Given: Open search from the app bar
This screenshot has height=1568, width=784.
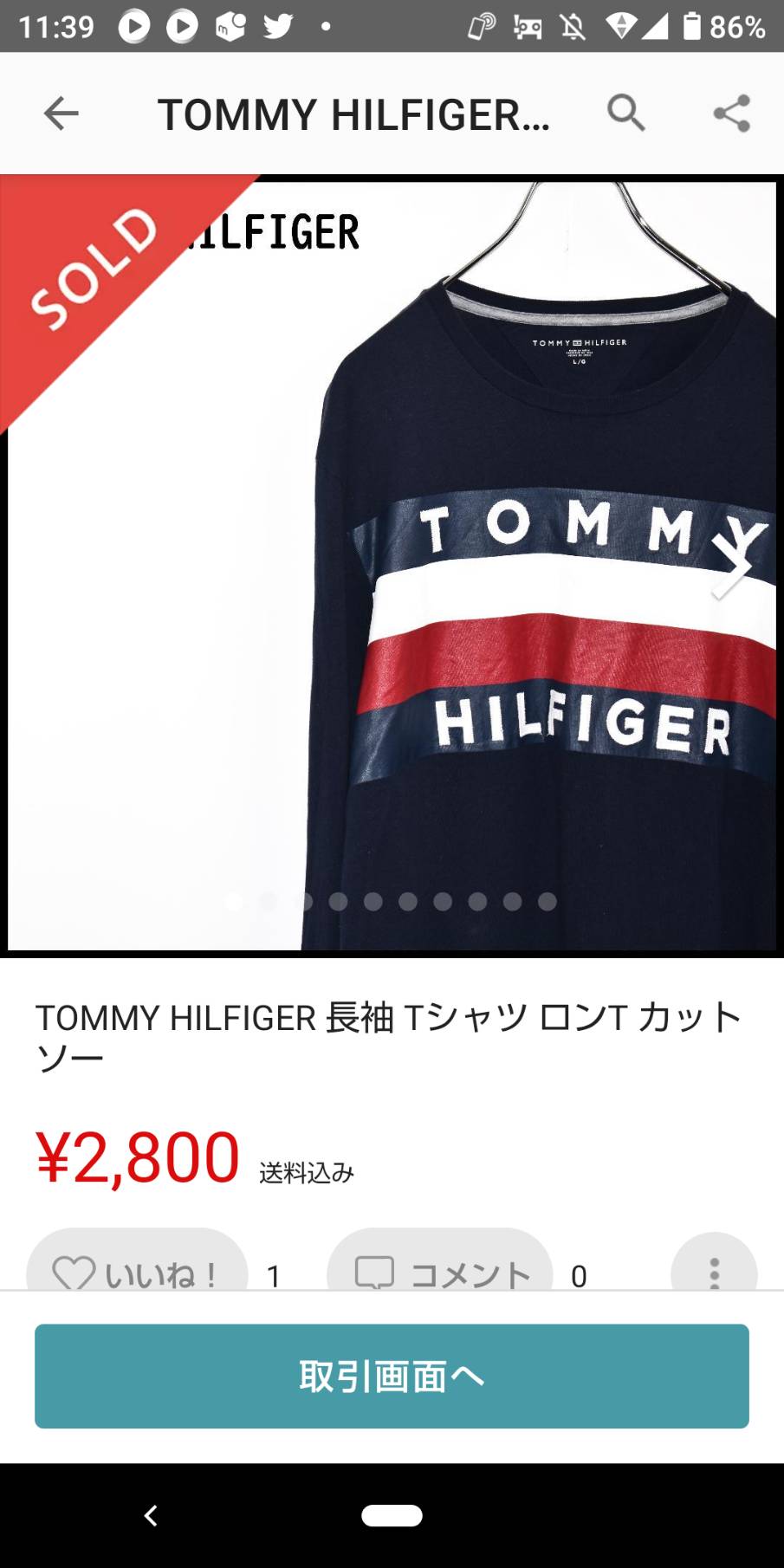Looking at the screenshot, I should 626,113.
